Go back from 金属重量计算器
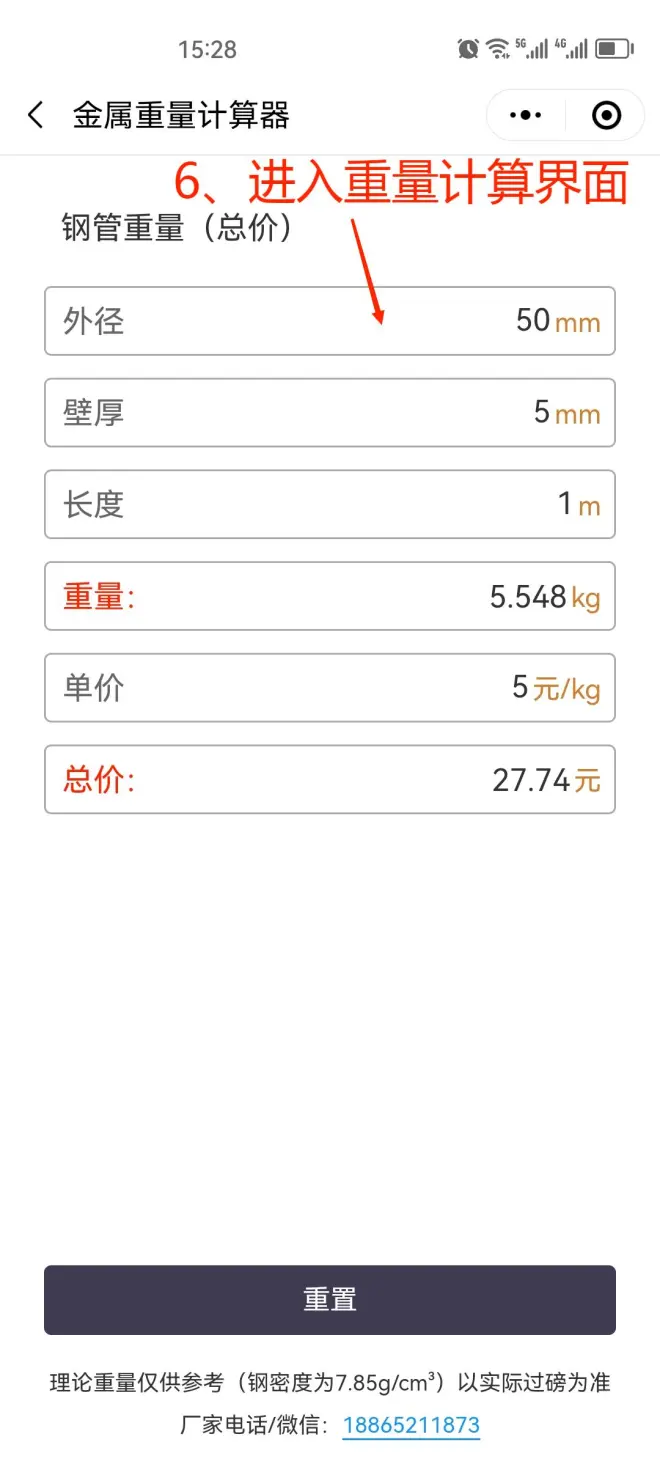Viewport: 660px width, 1467px height. point(36,115)
